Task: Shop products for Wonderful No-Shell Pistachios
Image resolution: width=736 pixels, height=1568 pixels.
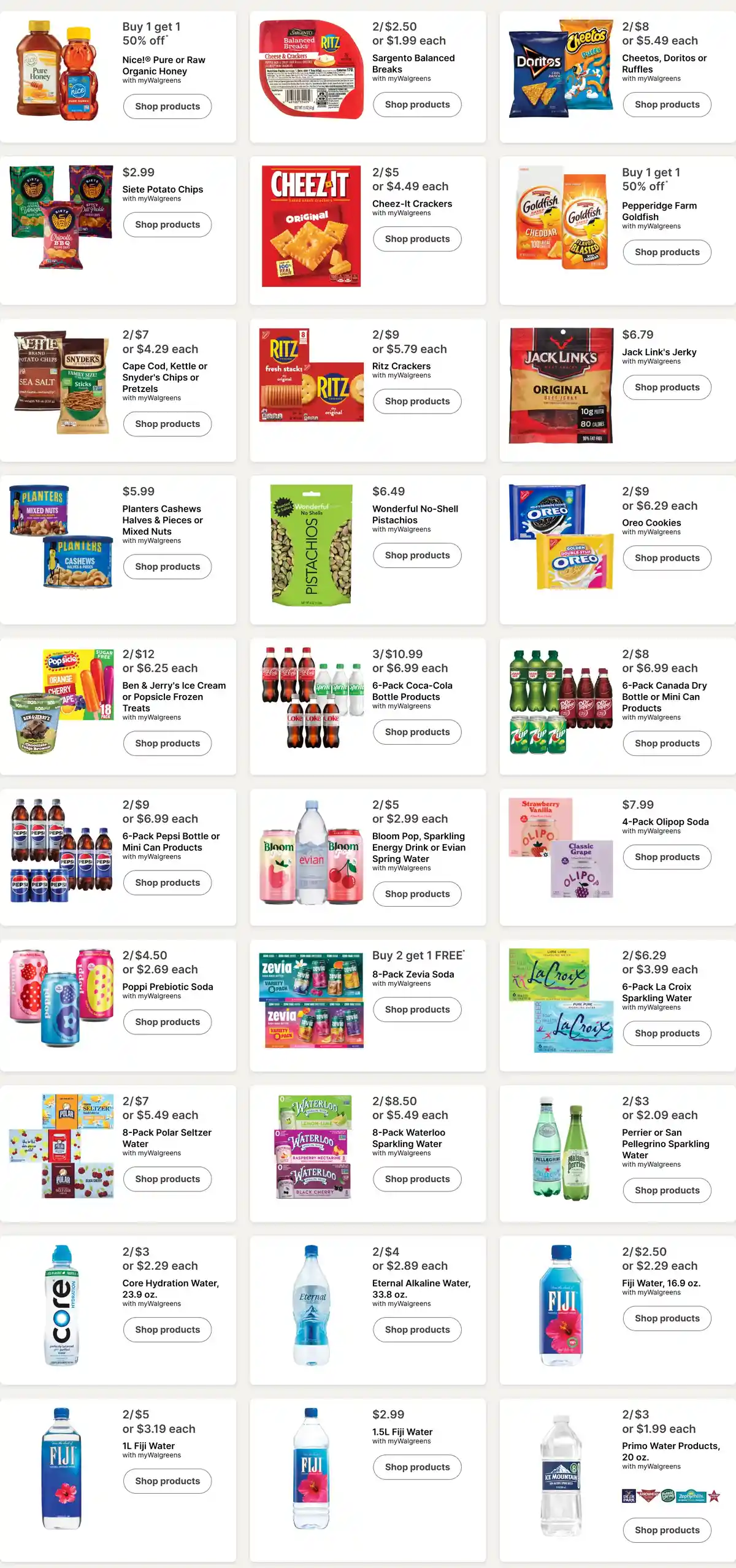Action: click(417, 555)
